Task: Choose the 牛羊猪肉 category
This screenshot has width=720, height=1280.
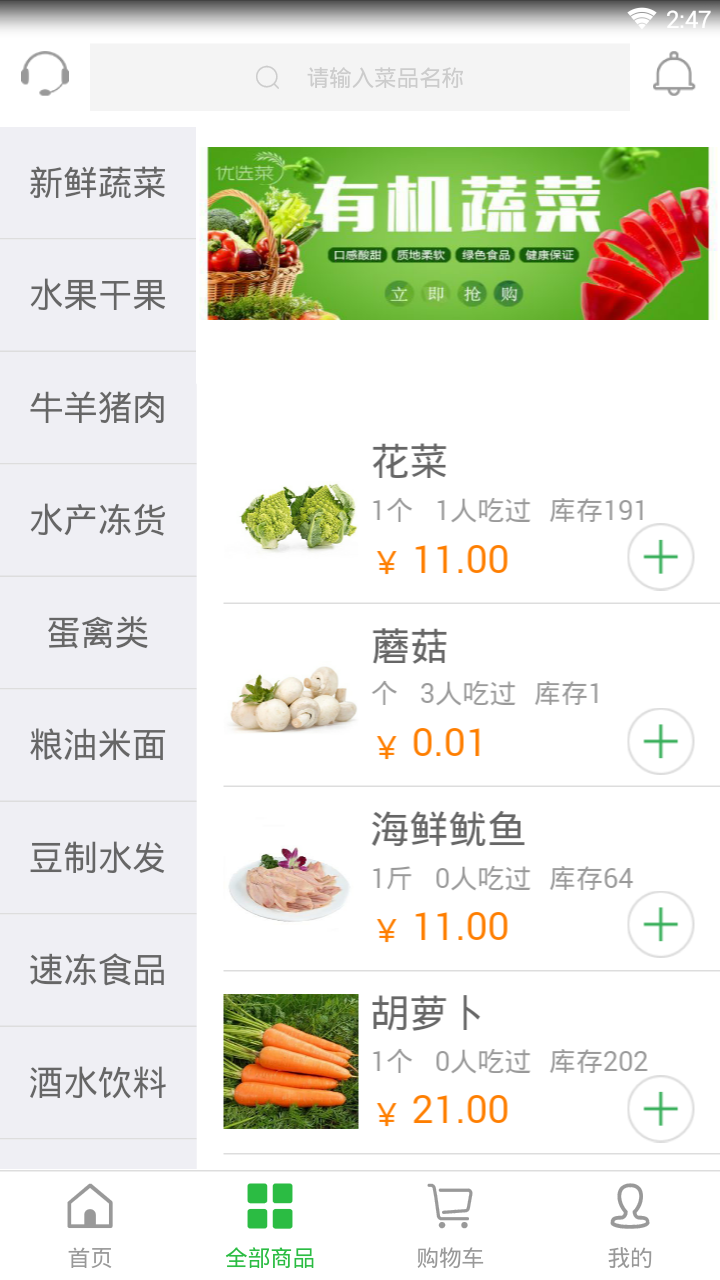Action: click(98, 408)
